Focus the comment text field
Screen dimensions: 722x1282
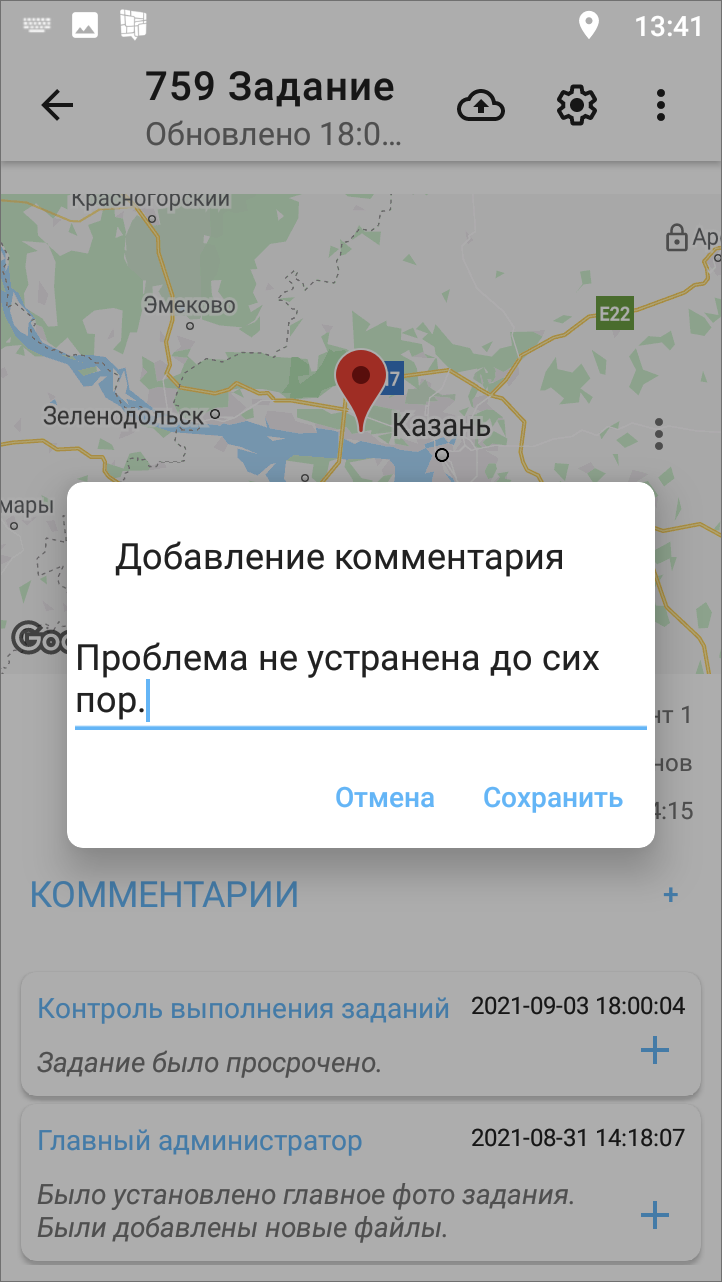pyautogui.click(x=360, y=683)
